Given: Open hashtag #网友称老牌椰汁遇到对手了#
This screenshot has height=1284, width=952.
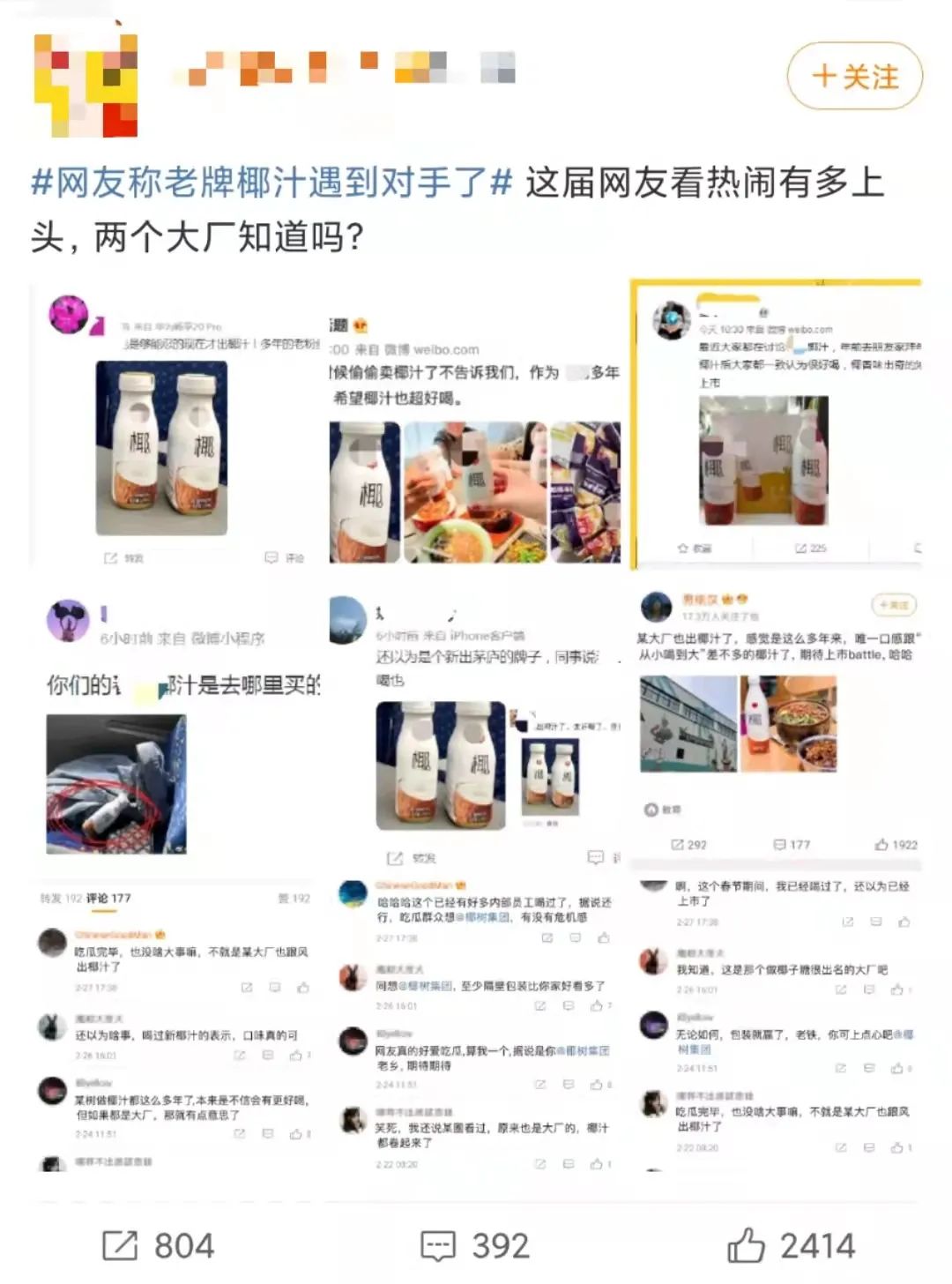Looking at the screenshot, I should [271, 183].
